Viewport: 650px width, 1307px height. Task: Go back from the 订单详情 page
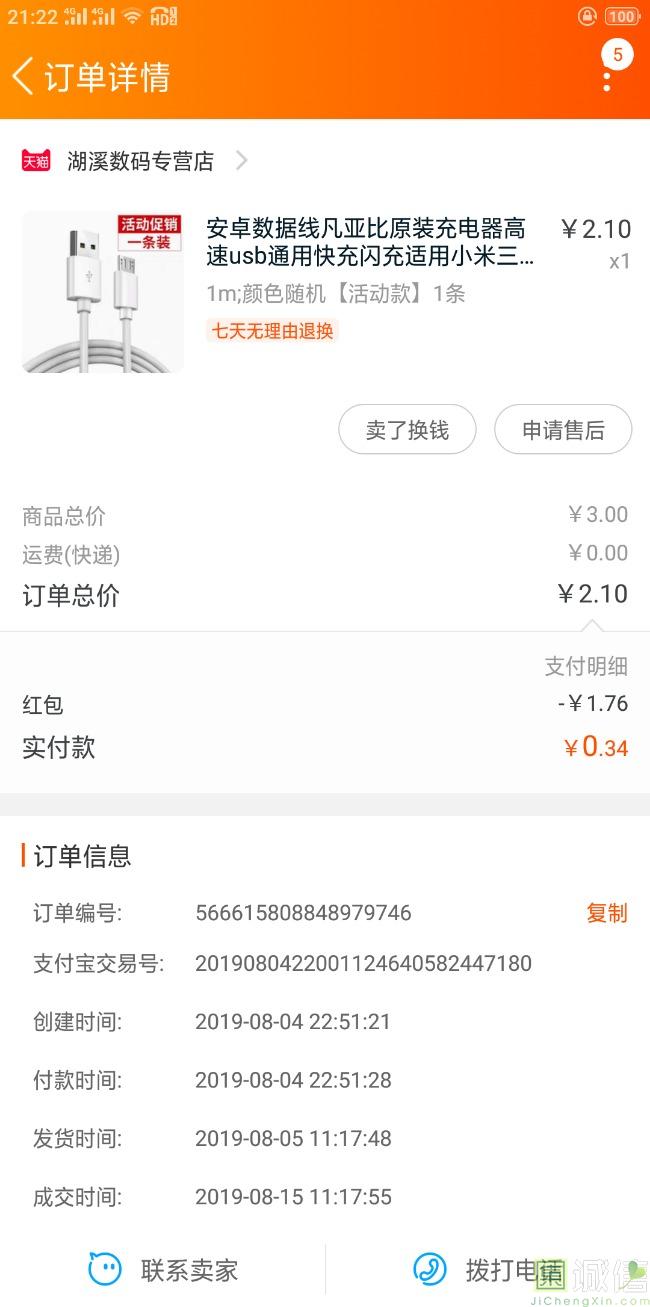[24, 76]
